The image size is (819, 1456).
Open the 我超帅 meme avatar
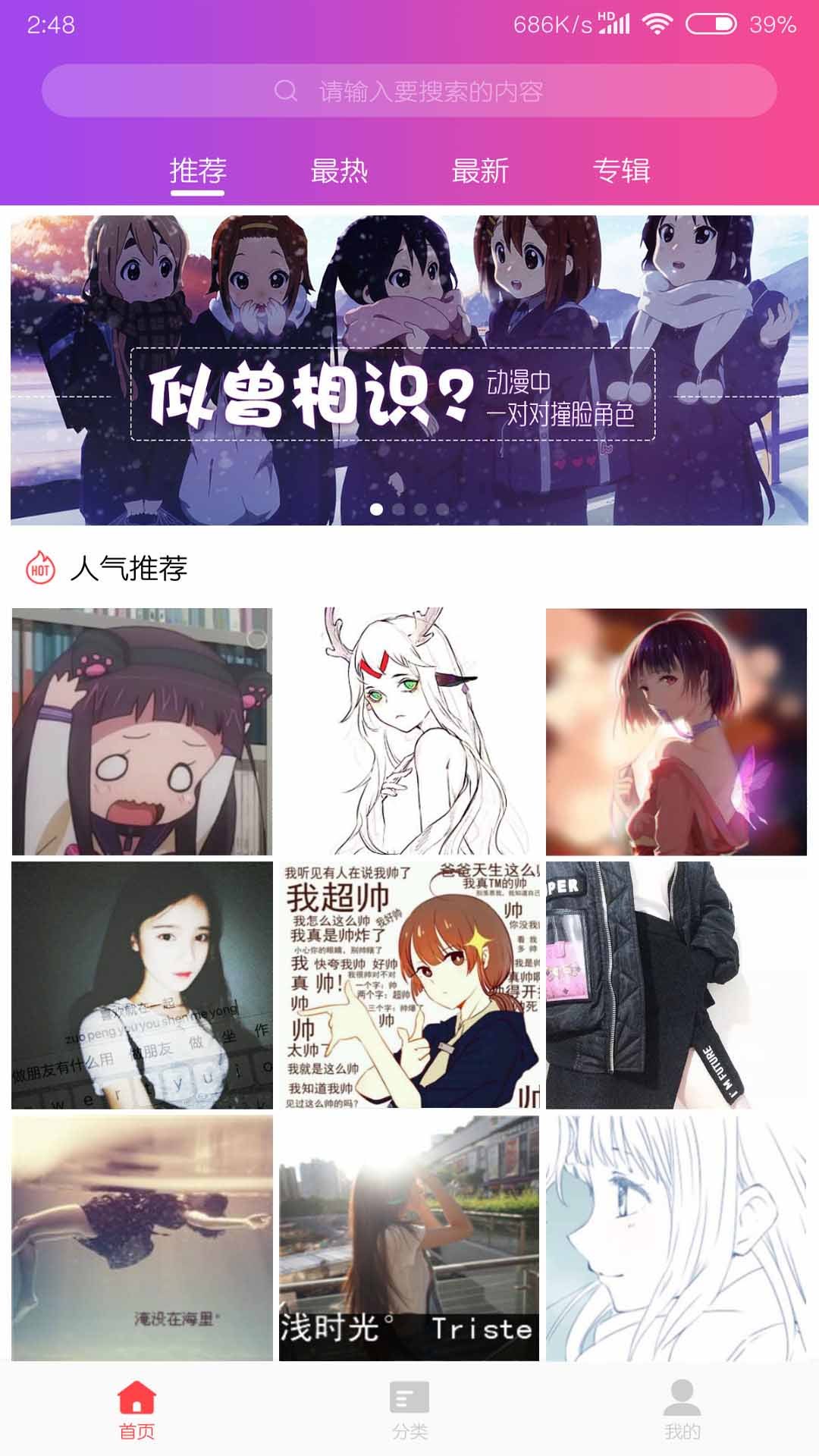tap(409, 984)
